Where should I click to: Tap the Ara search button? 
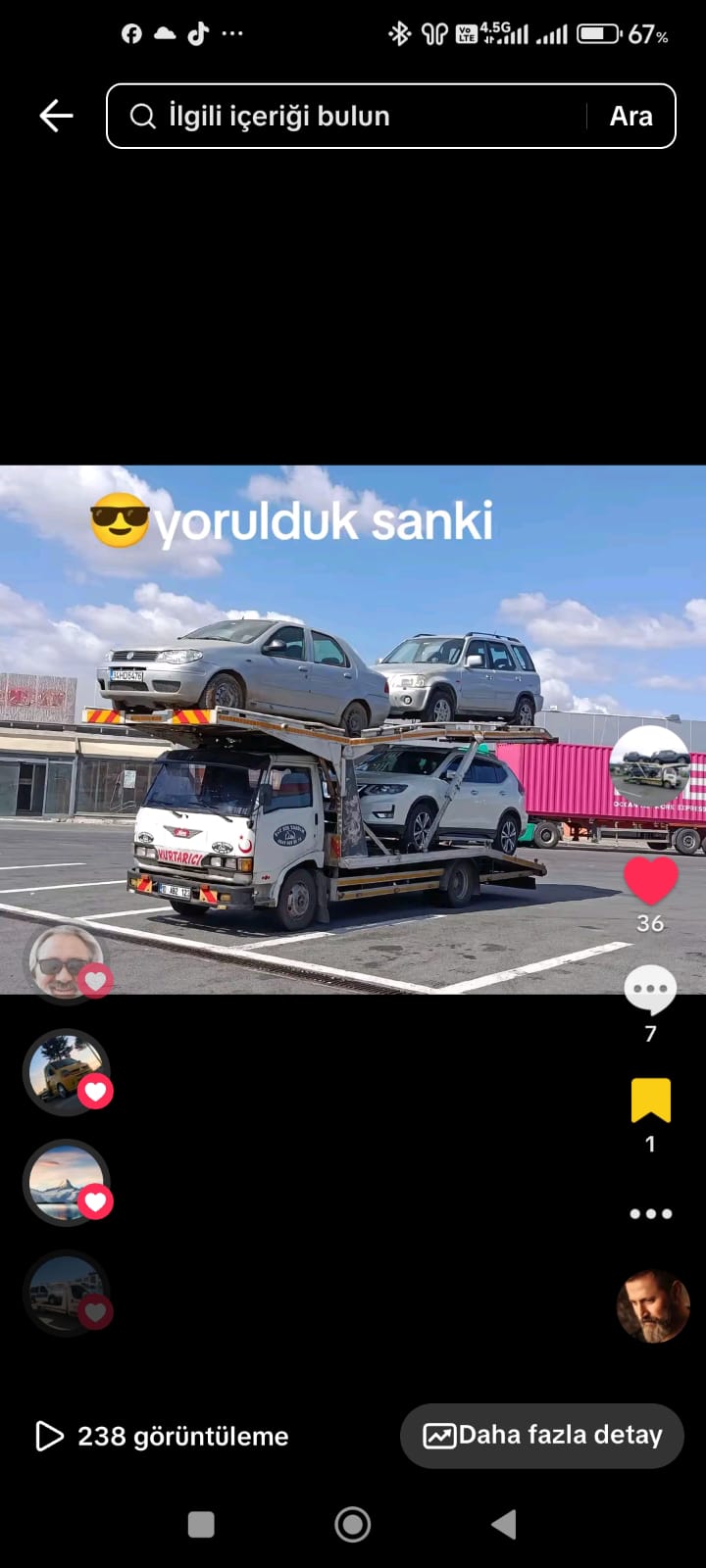tap(630, 116)
